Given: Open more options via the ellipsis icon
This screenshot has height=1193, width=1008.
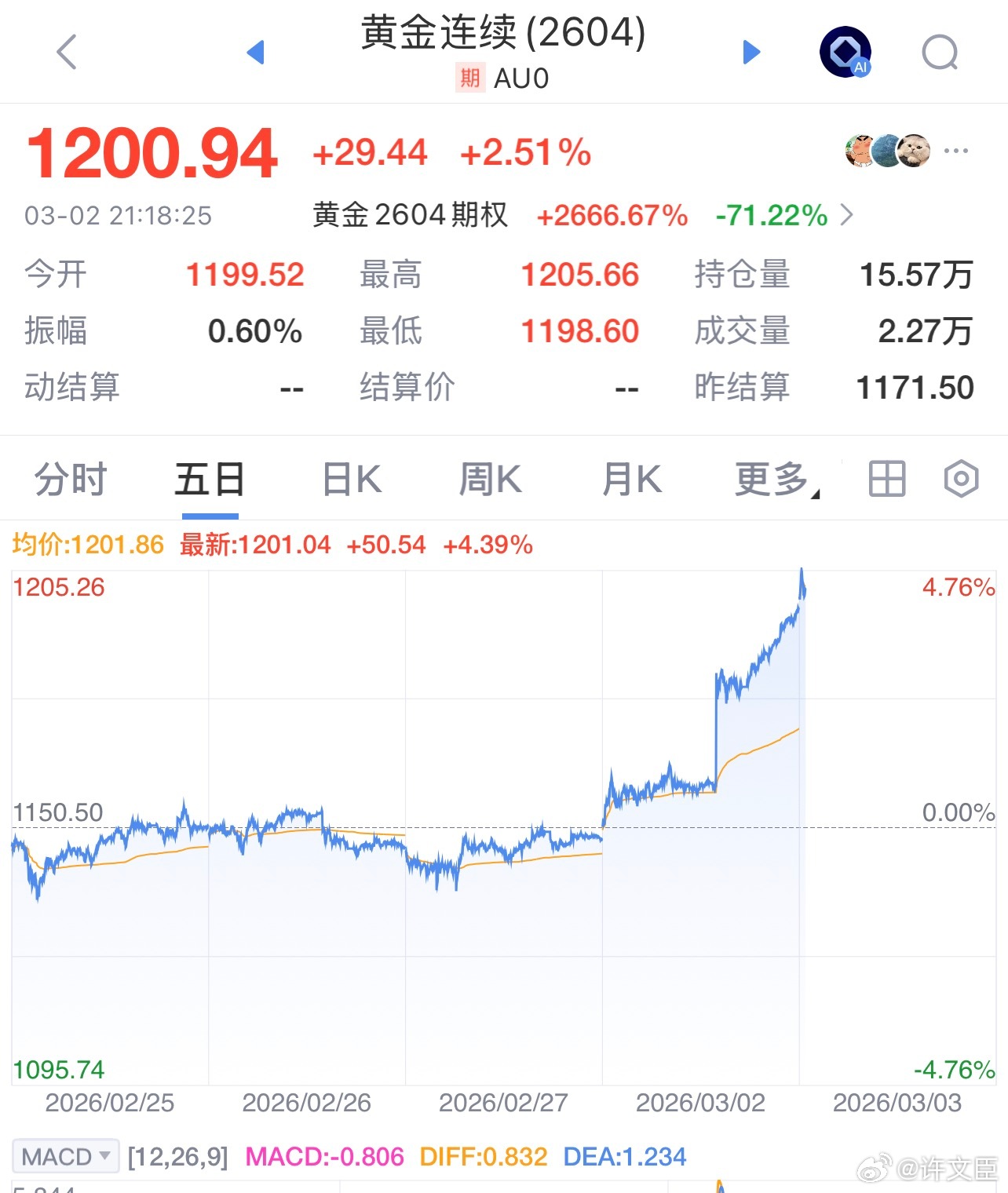Looking at the screenshot, I should pyautogui.click(x=956, y=150).
